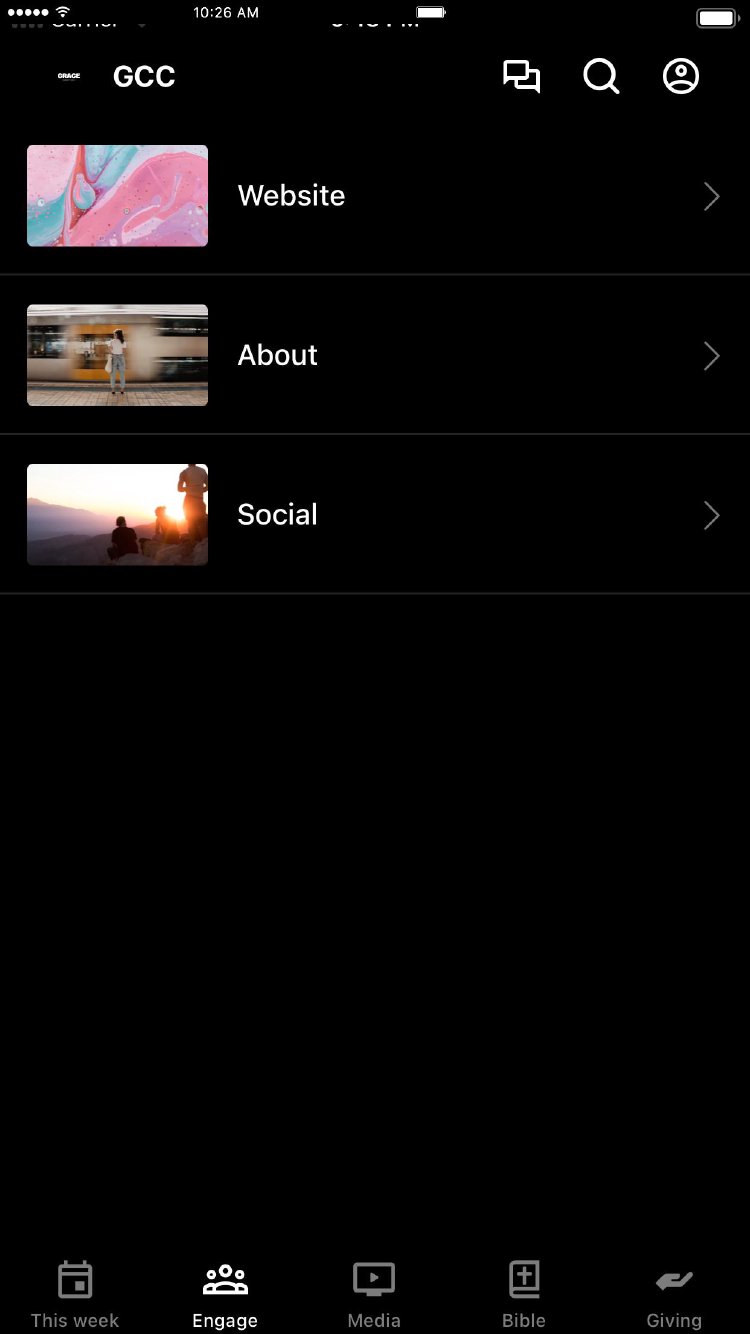750x1334 pixels.
Task: Open the search icon
Action: (x=601, y=77)
